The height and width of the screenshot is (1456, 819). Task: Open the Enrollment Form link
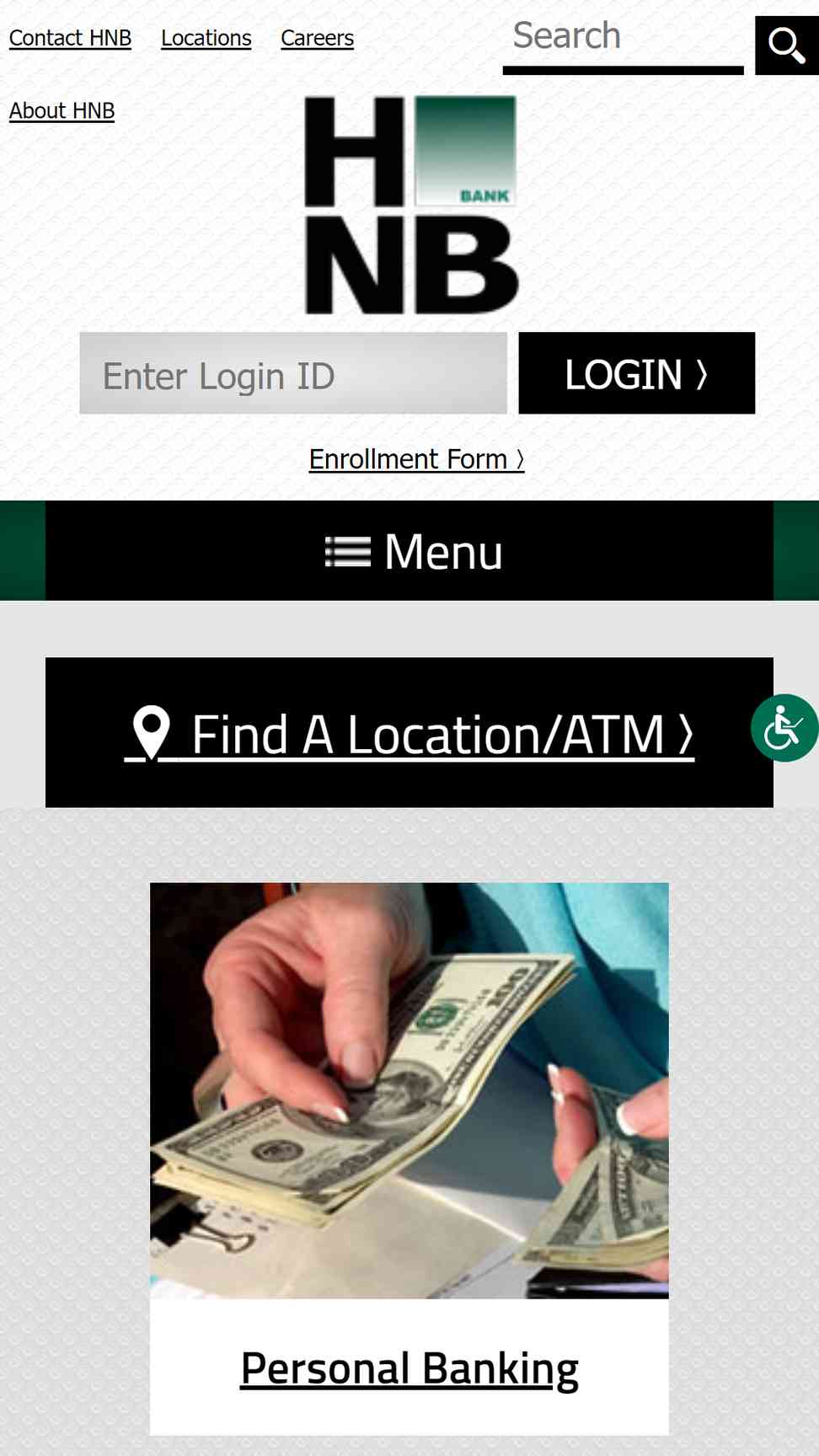pos(416,459)
